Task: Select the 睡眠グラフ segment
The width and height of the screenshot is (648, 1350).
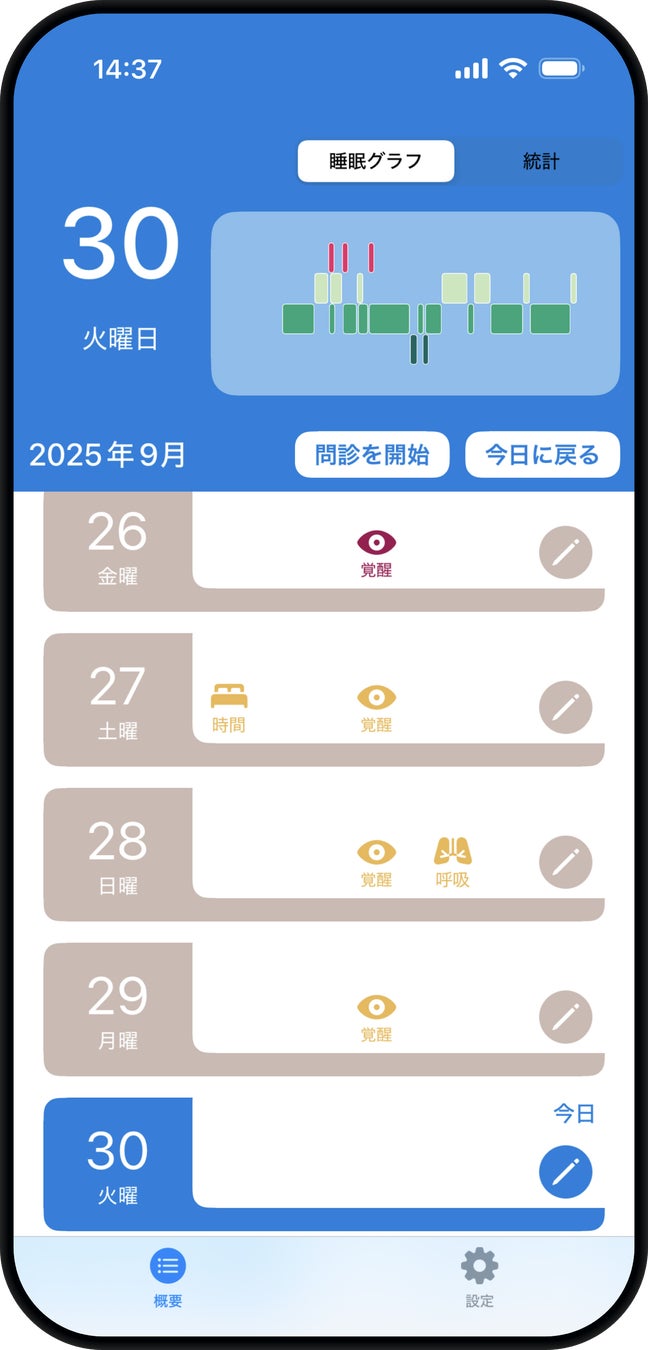Action: click(x=376, y=161)
